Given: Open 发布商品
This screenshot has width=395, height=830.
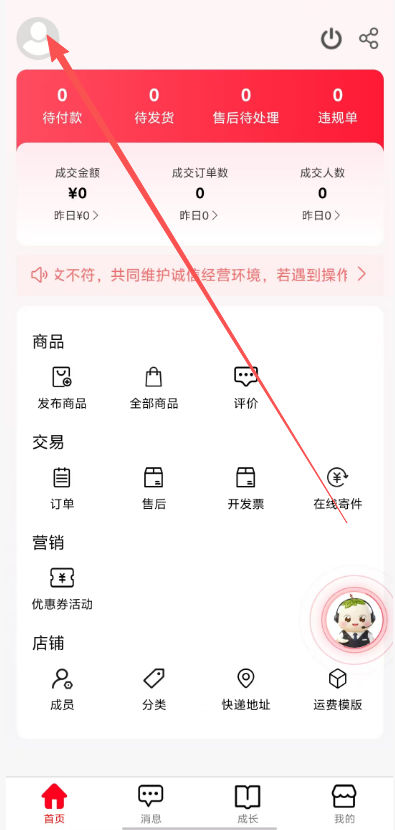Looking at the screenshot, I should 62,387.
